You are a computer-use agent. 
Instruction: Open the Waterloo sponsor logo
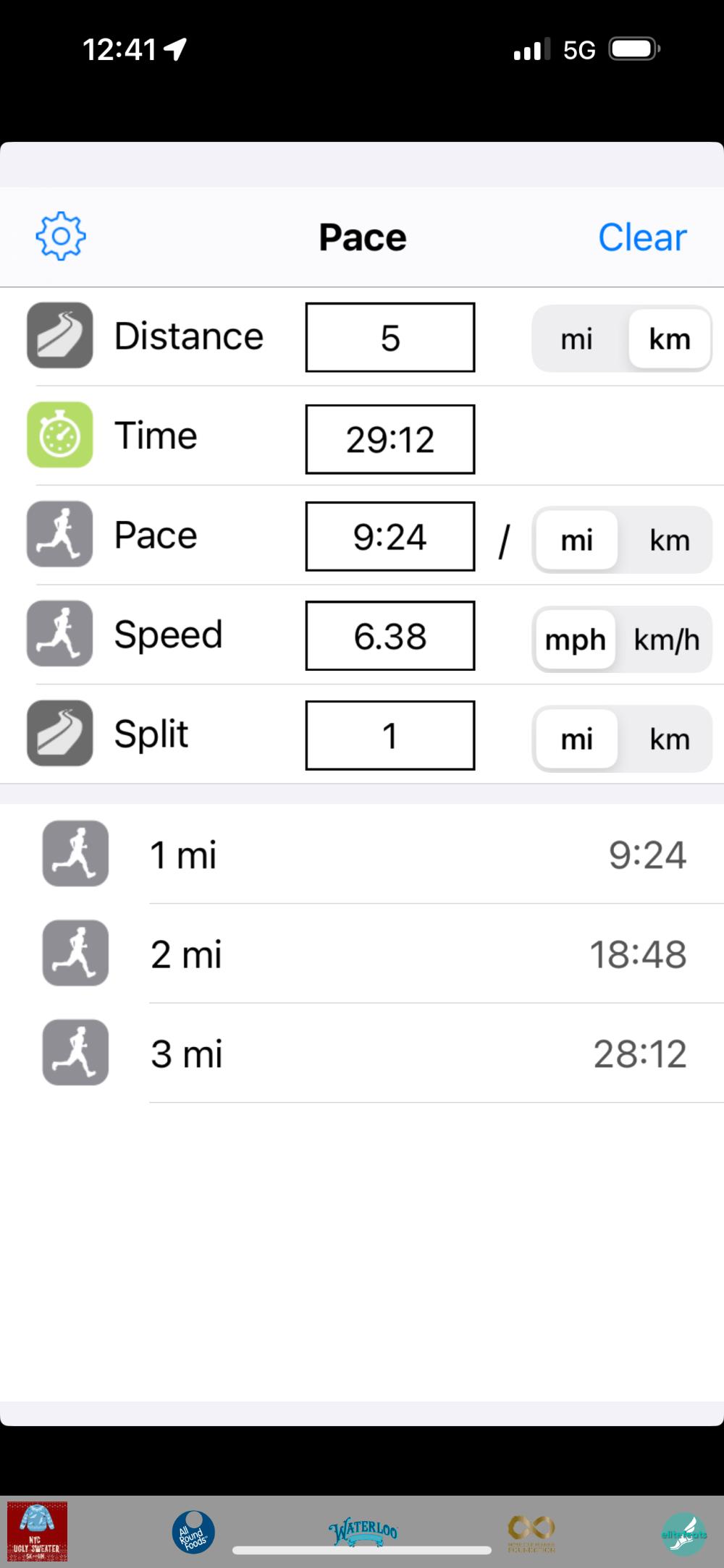tap(363, 1531)
